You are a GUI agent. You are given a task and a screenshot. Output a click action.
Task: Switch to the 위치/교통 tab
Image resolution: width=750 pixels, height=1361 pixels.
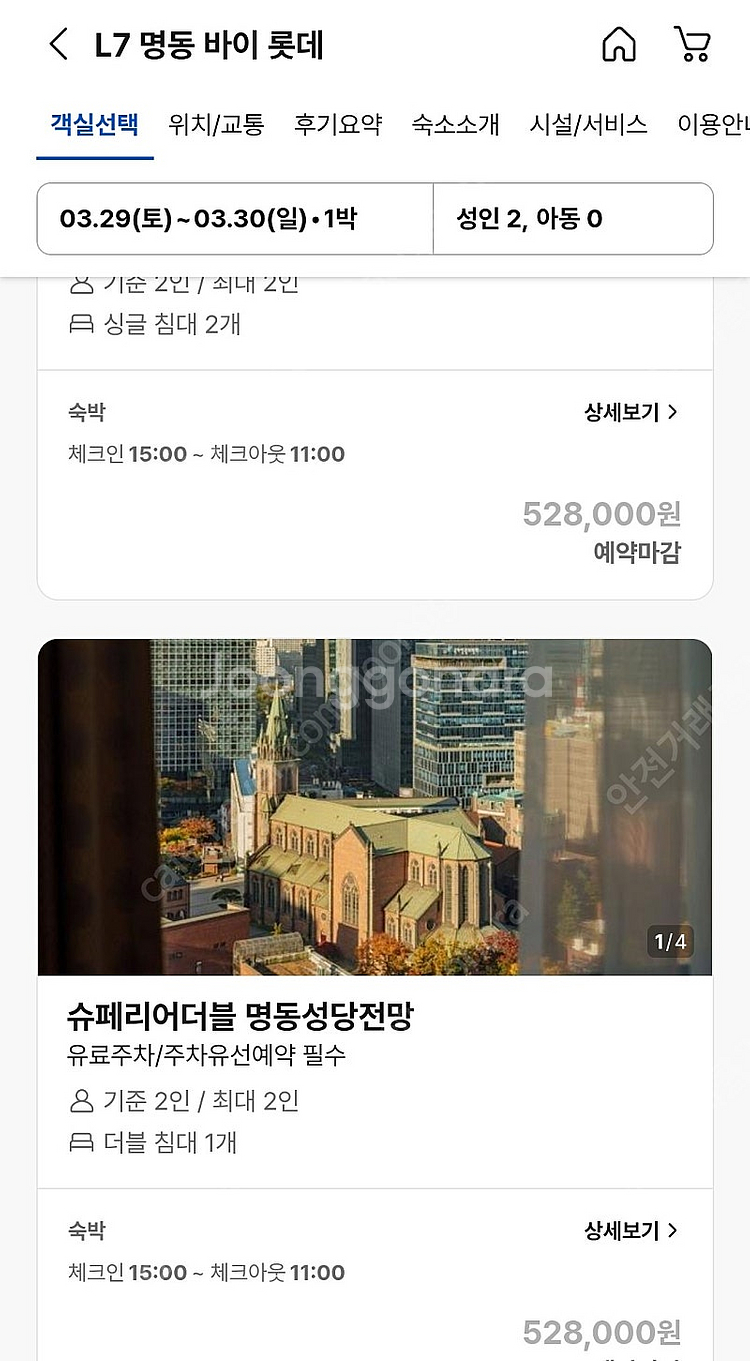click(216, 125)
